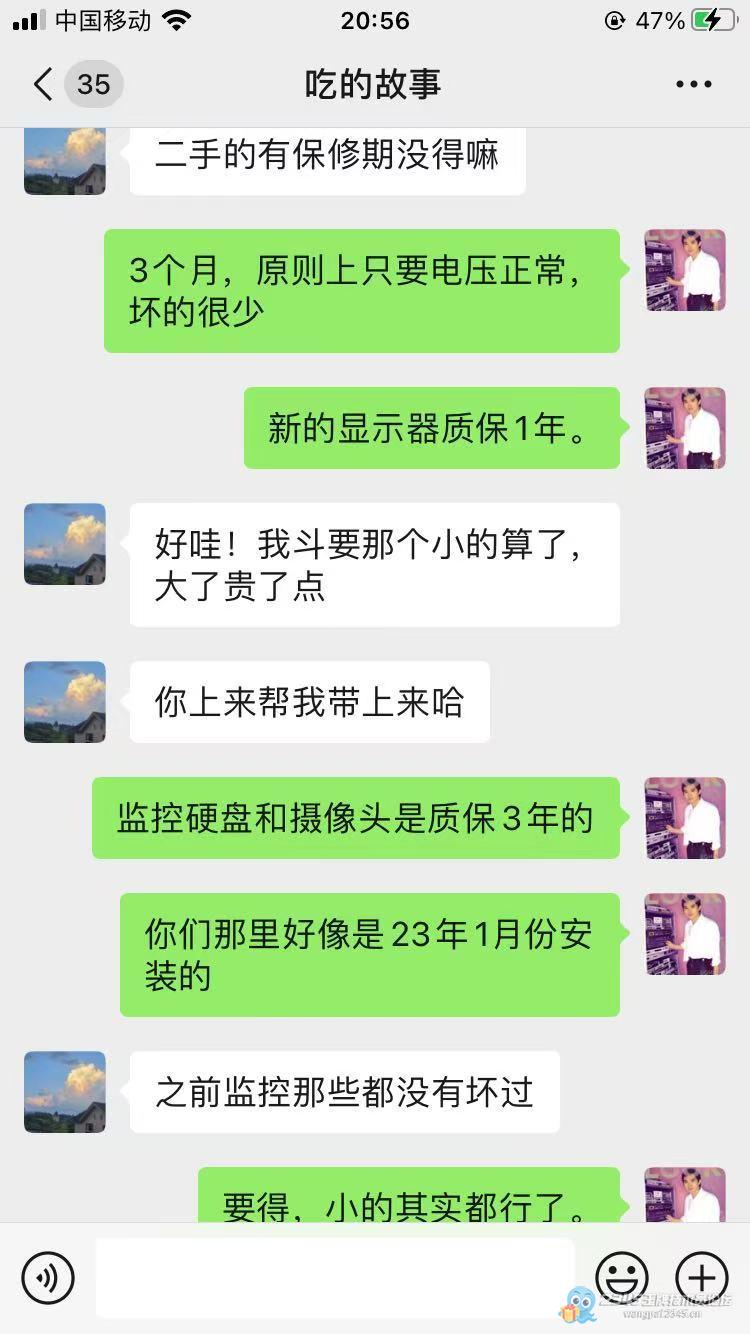This screenshot has height=1334, width=750.
Task: Open the chat info overflow menu
Action: pos(693,84)
